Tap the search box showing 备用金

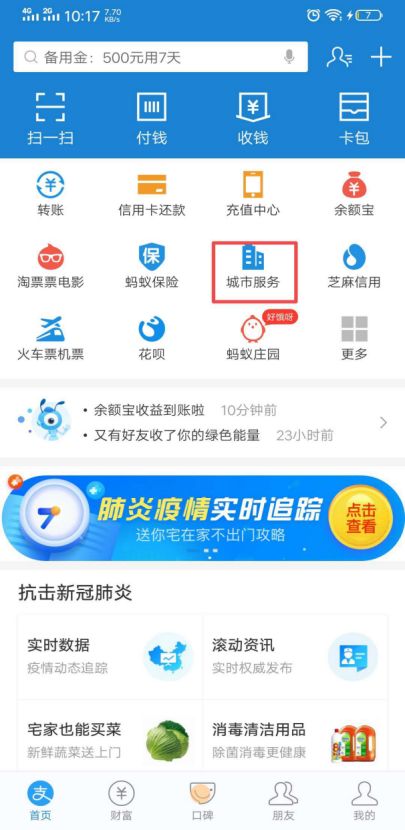click(160, 57)
